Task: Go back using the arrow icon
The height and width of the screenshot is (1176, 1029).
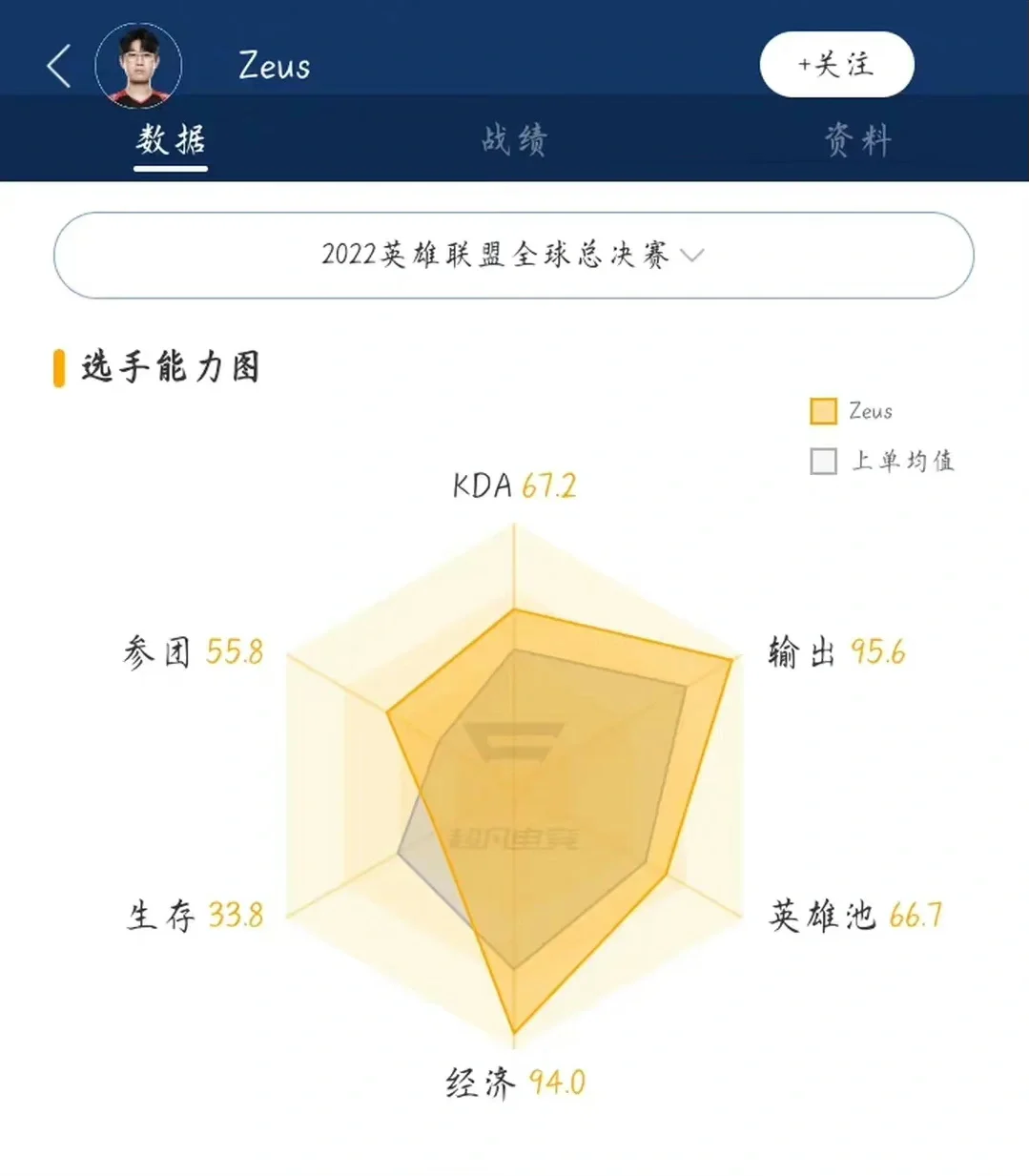Action: tap(59, 67)
